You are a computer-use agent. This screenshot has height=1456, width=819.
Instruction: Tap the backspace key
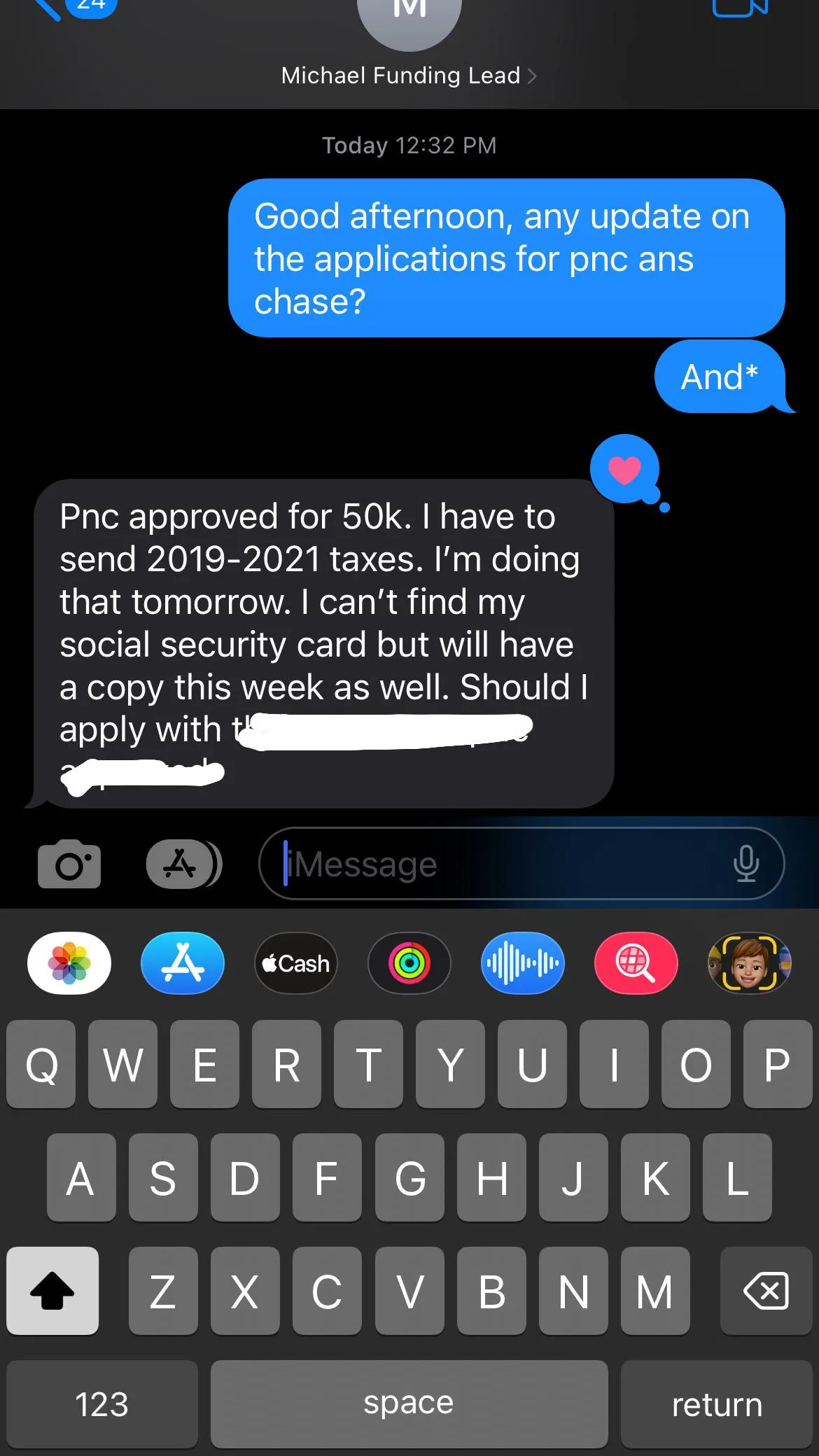(x=766, y=1290)
